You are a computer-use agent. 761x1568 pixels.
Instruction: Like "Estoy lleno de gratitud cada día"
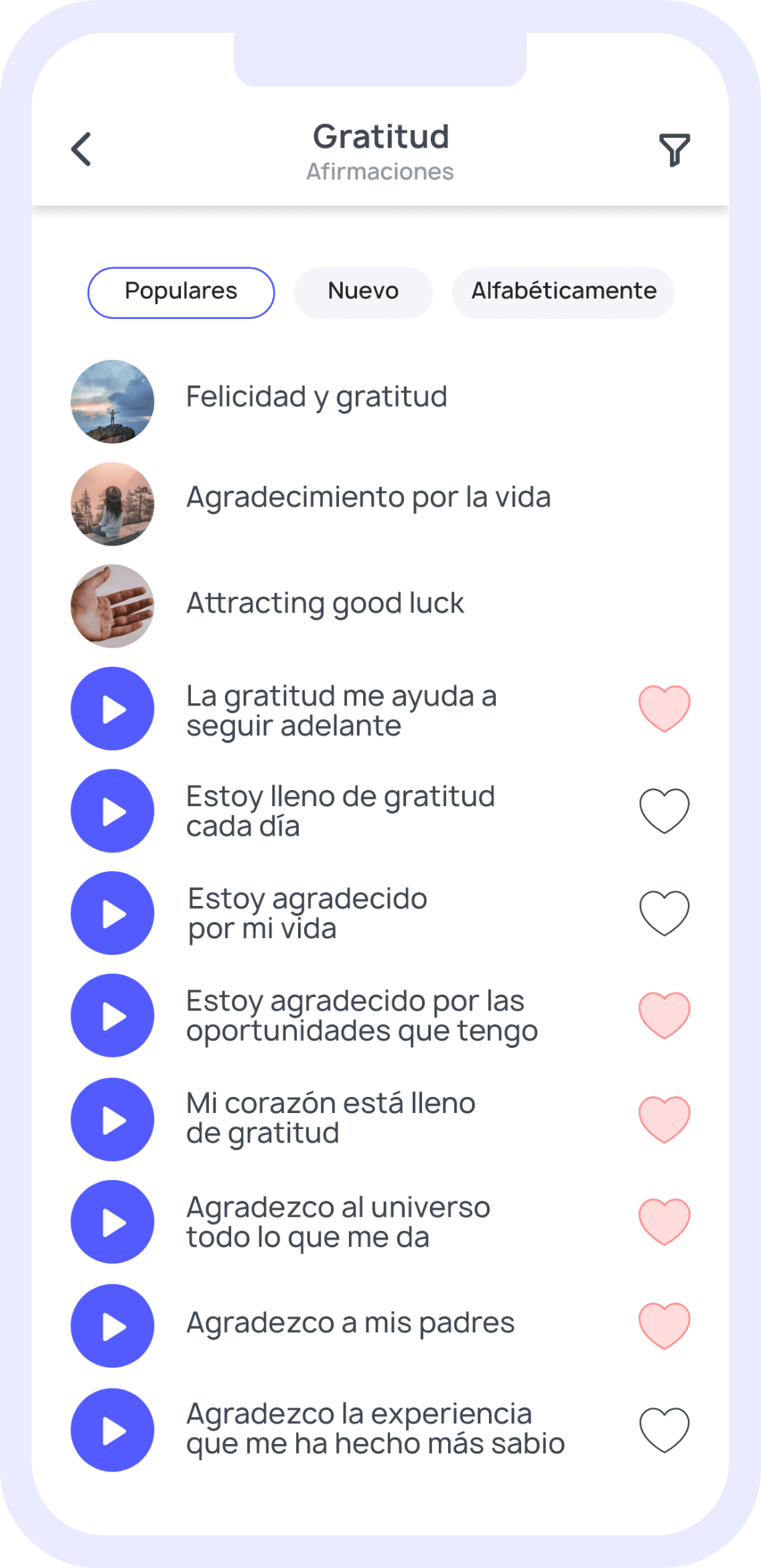pos(664,811)
